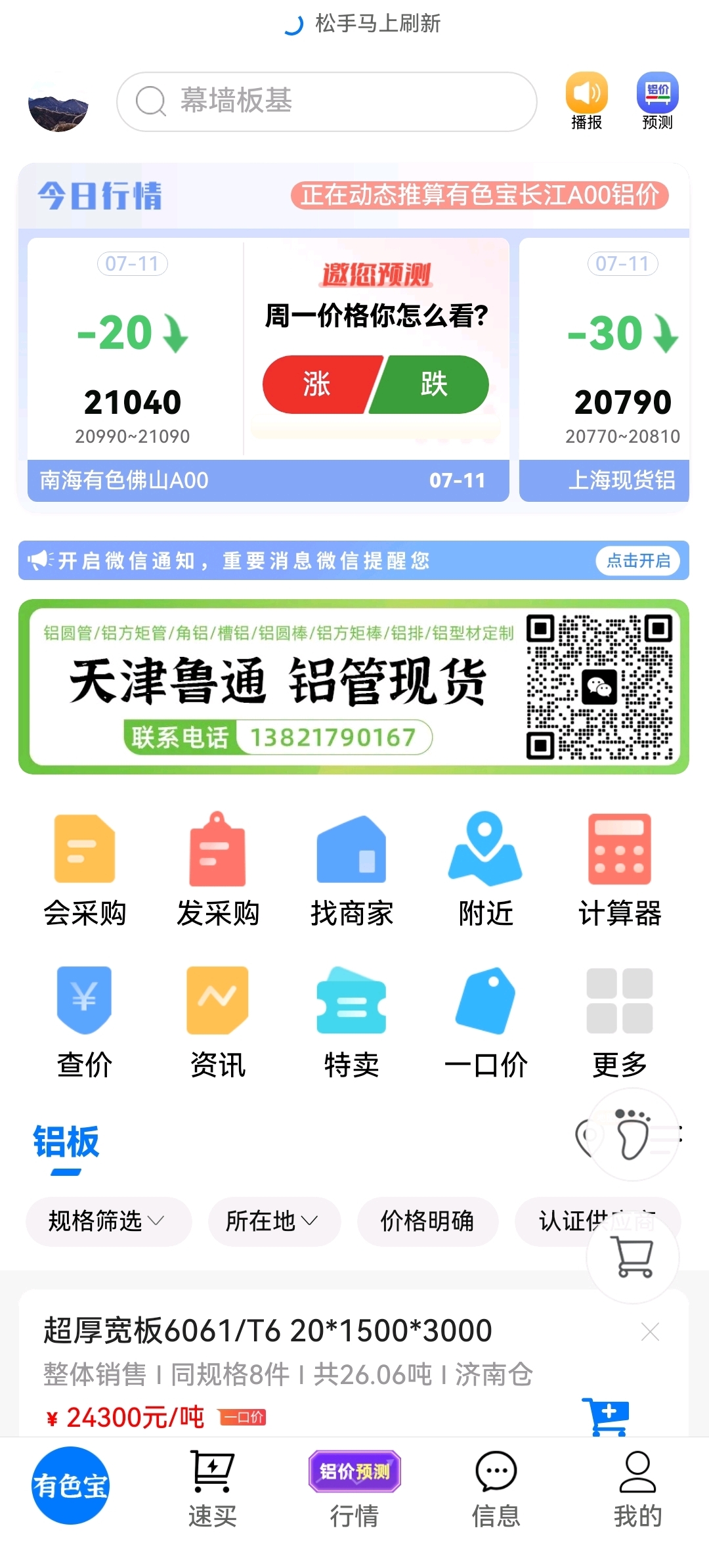Dismiss the 超厚宽板6061/T6 listing card
This screenshot has height=1568, width=709.
pos(650,1332)
